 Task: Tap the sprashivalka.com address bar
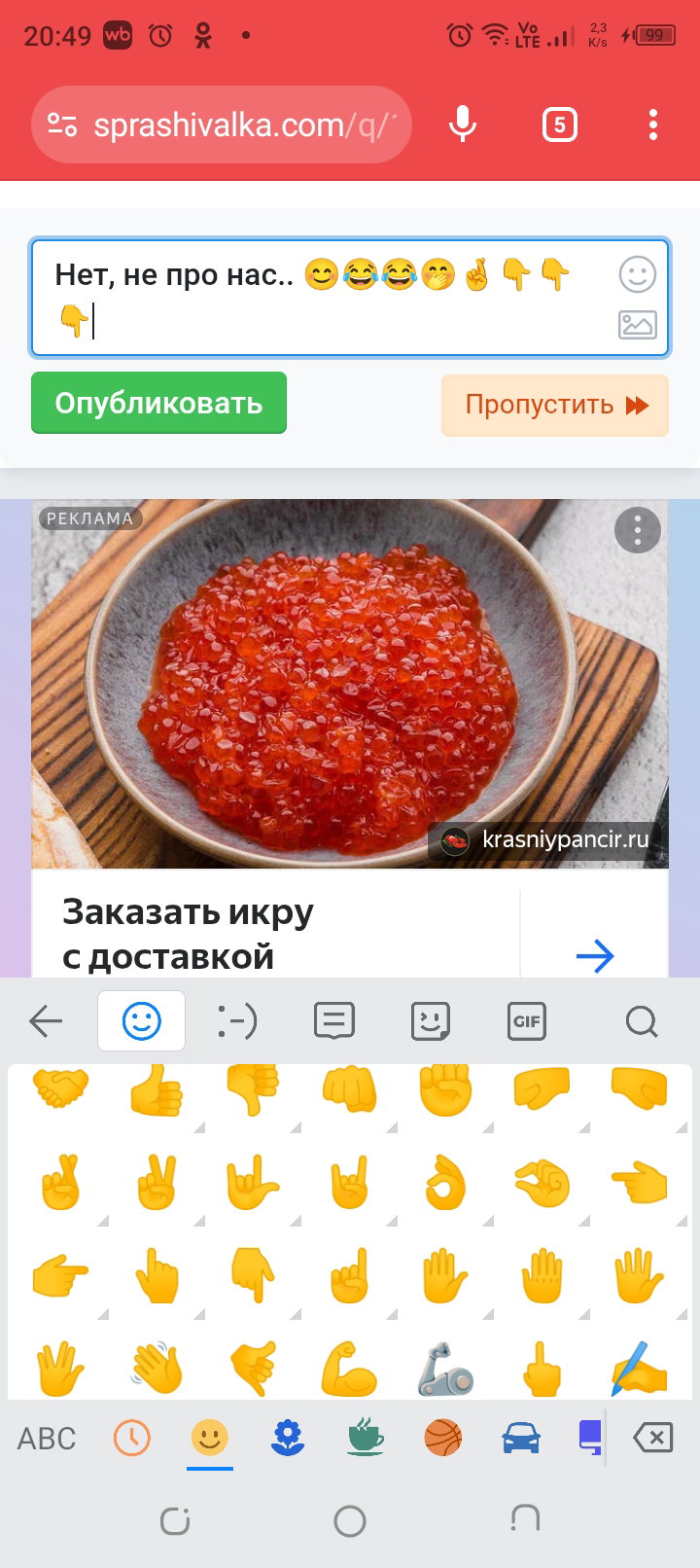pyautogui.click(x=222, y=125)
